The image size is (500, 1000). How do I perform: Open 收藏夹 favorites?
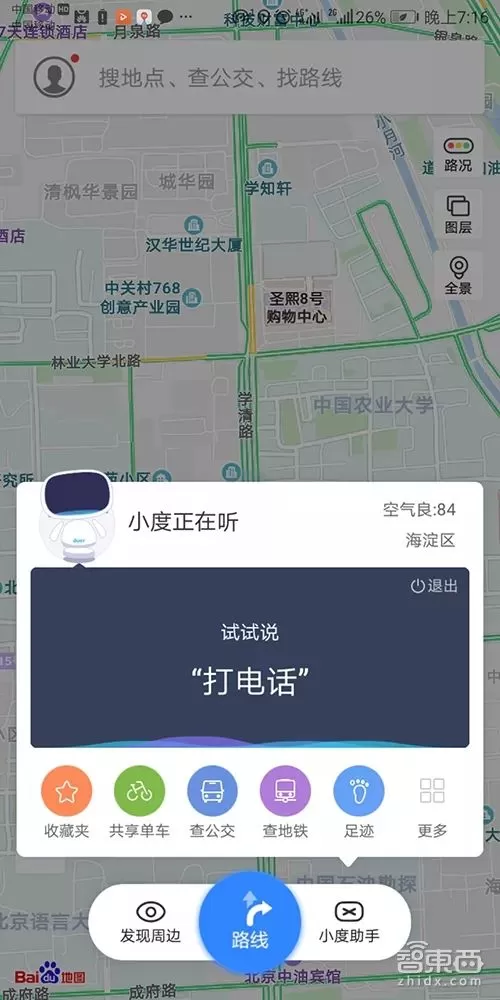pos(67,802)
